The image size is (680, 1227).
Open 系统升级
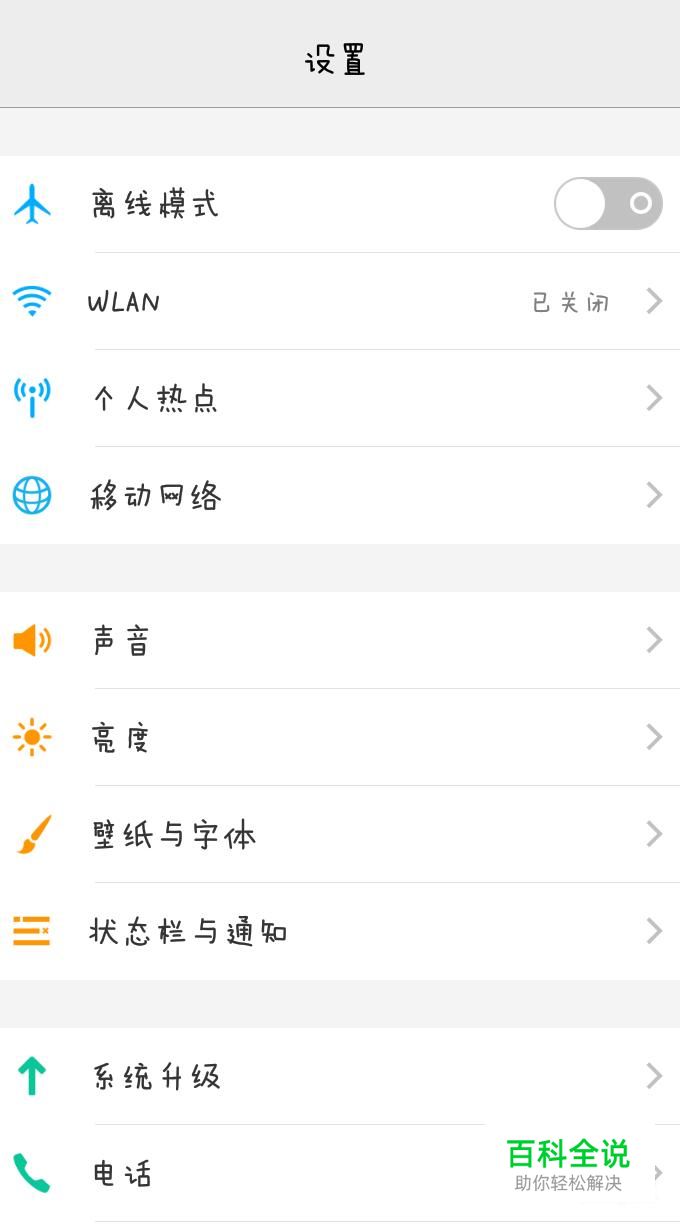pyautogui.click(x=340, y=1076)
